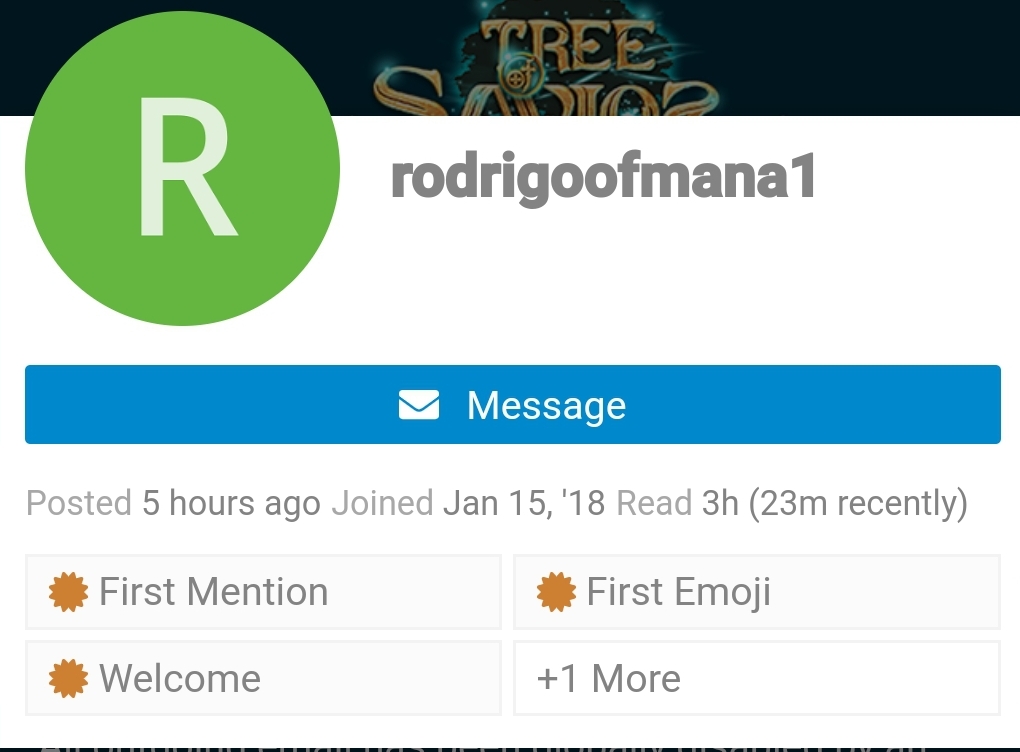Open rodrigoofmana1's avatar
This screenshot has height=752, width=1020.
(x=182, y=170)
